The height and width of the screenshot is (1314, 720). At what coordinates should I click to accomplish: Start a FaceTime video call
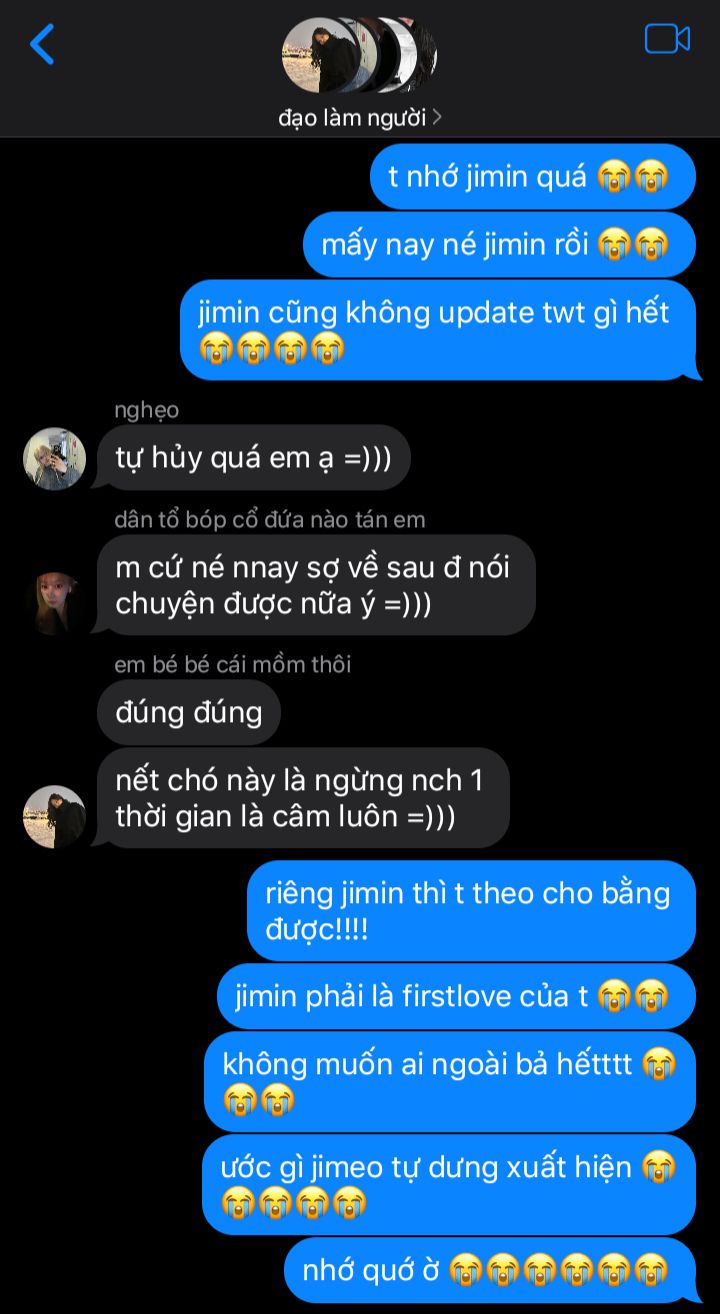click(x=667, y=39)
